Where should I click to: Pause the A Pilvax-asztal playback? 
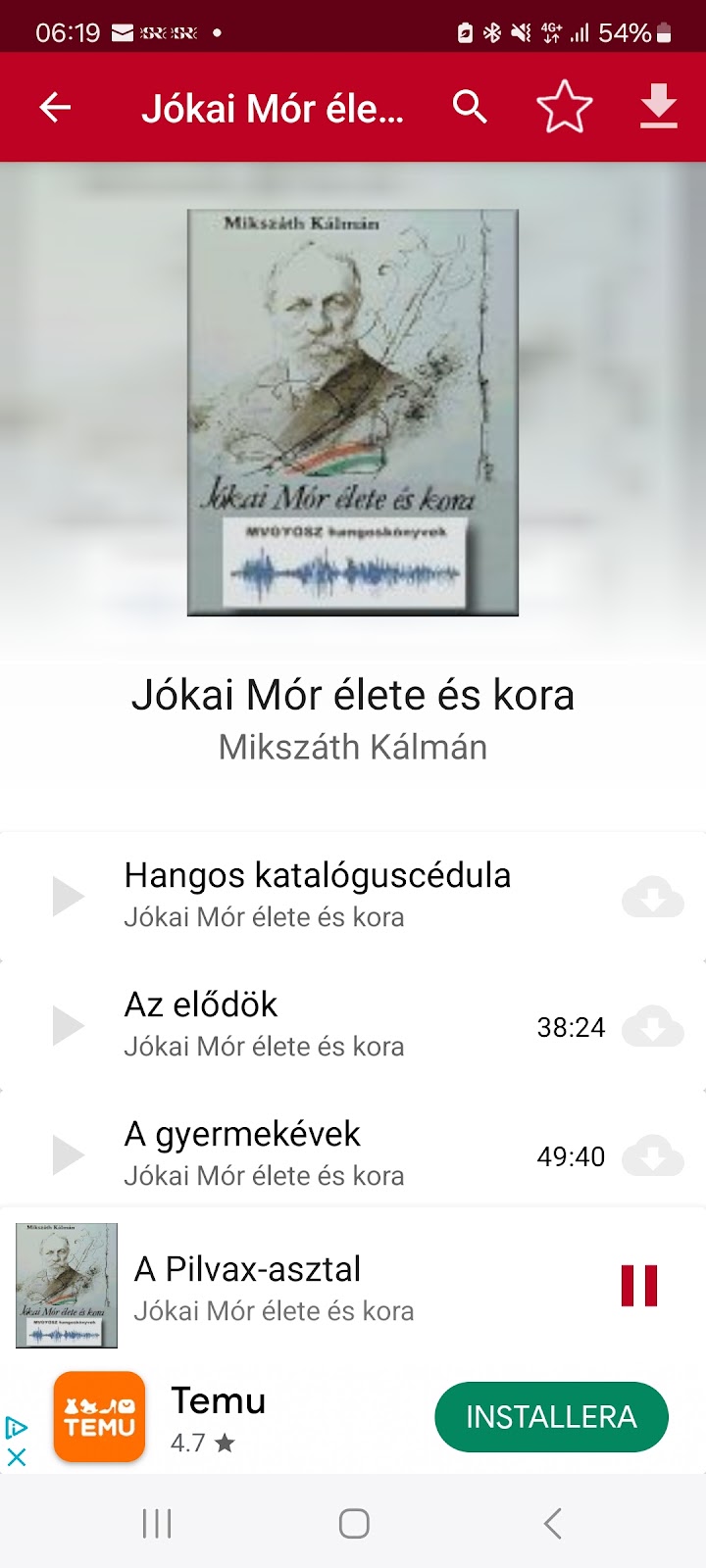[x=638, y=1286]
